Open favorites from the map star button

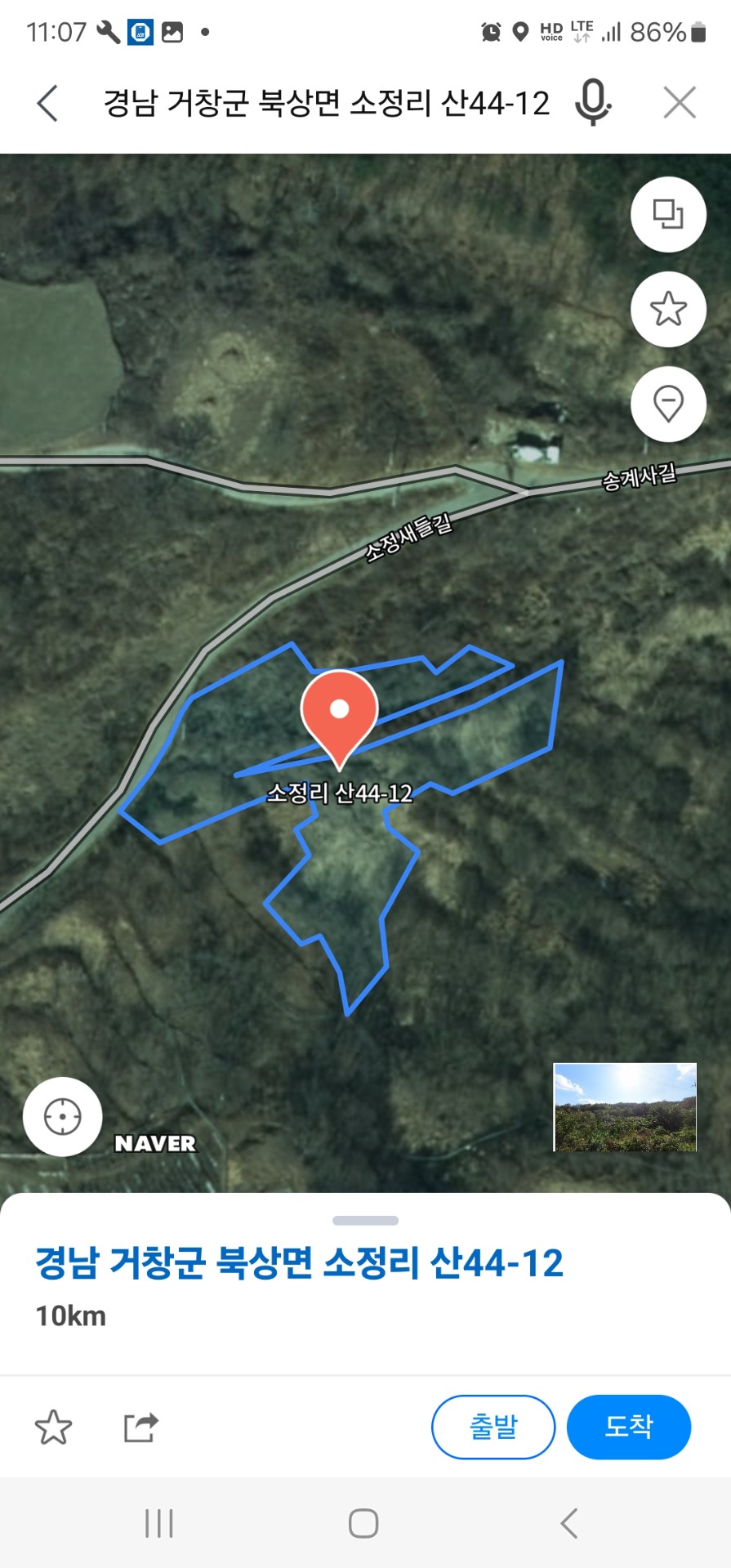point(668,309)
